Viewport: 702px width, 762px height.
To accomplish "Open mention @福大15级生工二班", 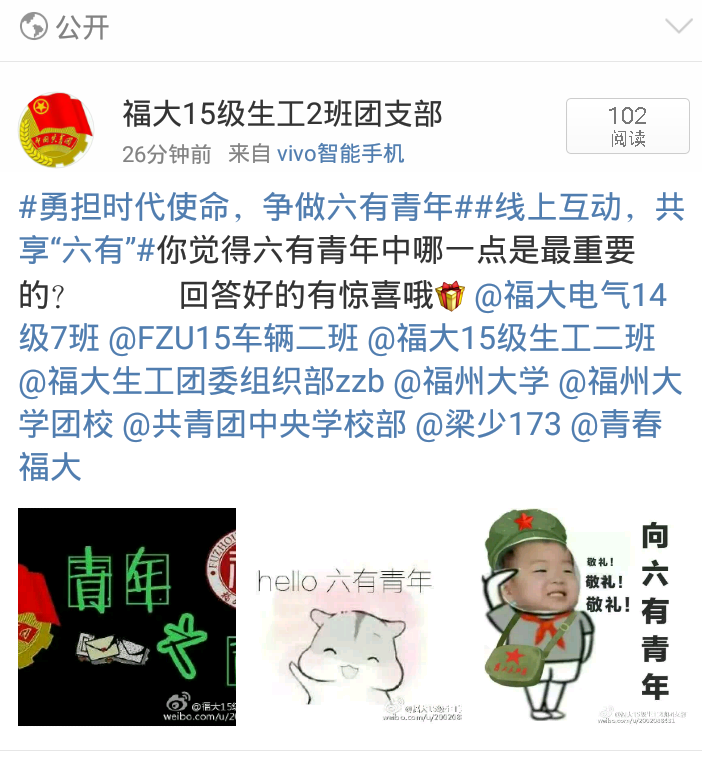I will (x=512, y=339).
